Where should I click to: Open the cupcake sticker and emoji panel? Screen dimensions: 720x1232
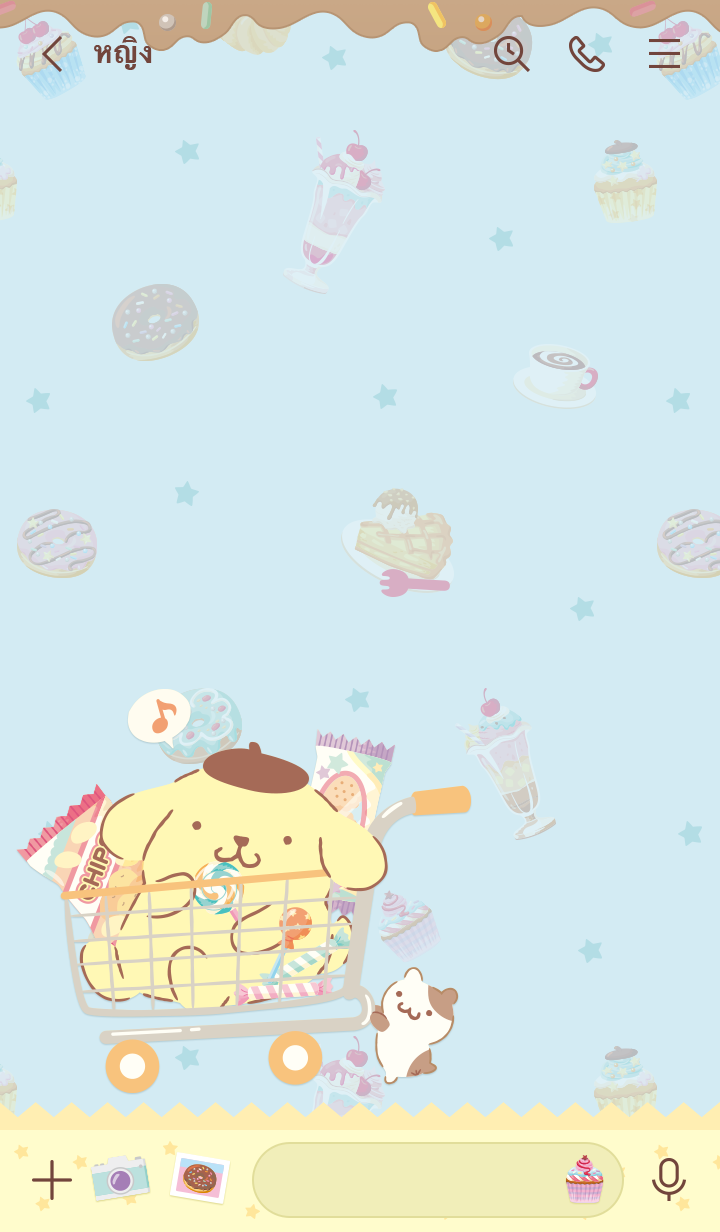pos(585,1180)
